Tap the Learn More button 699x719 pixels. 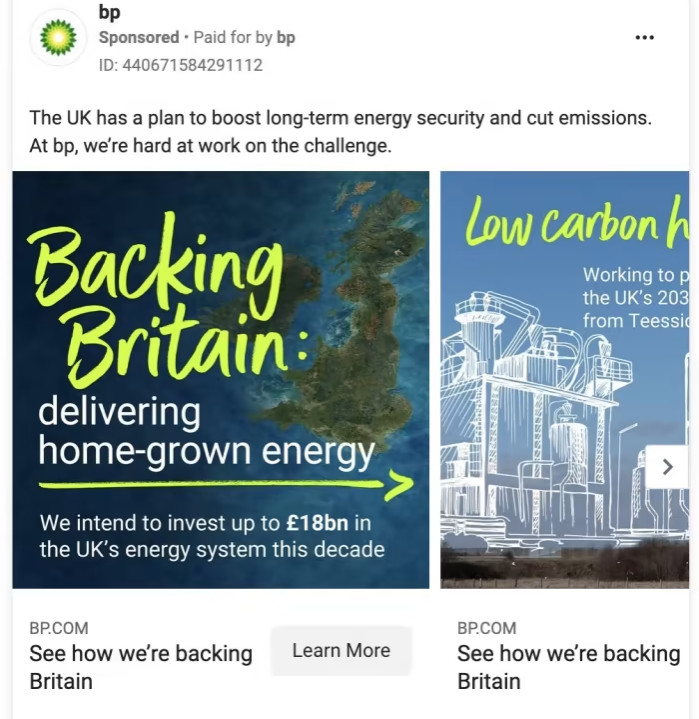click(341, 650)
